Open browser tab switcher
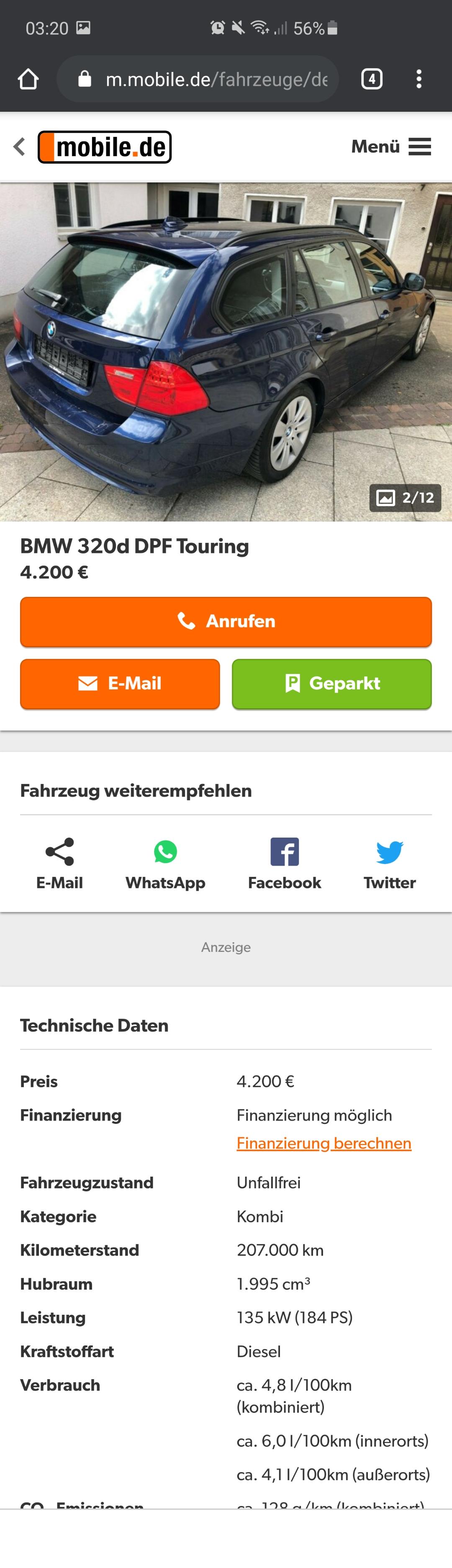452x1568 pixels. coord(372,79)
